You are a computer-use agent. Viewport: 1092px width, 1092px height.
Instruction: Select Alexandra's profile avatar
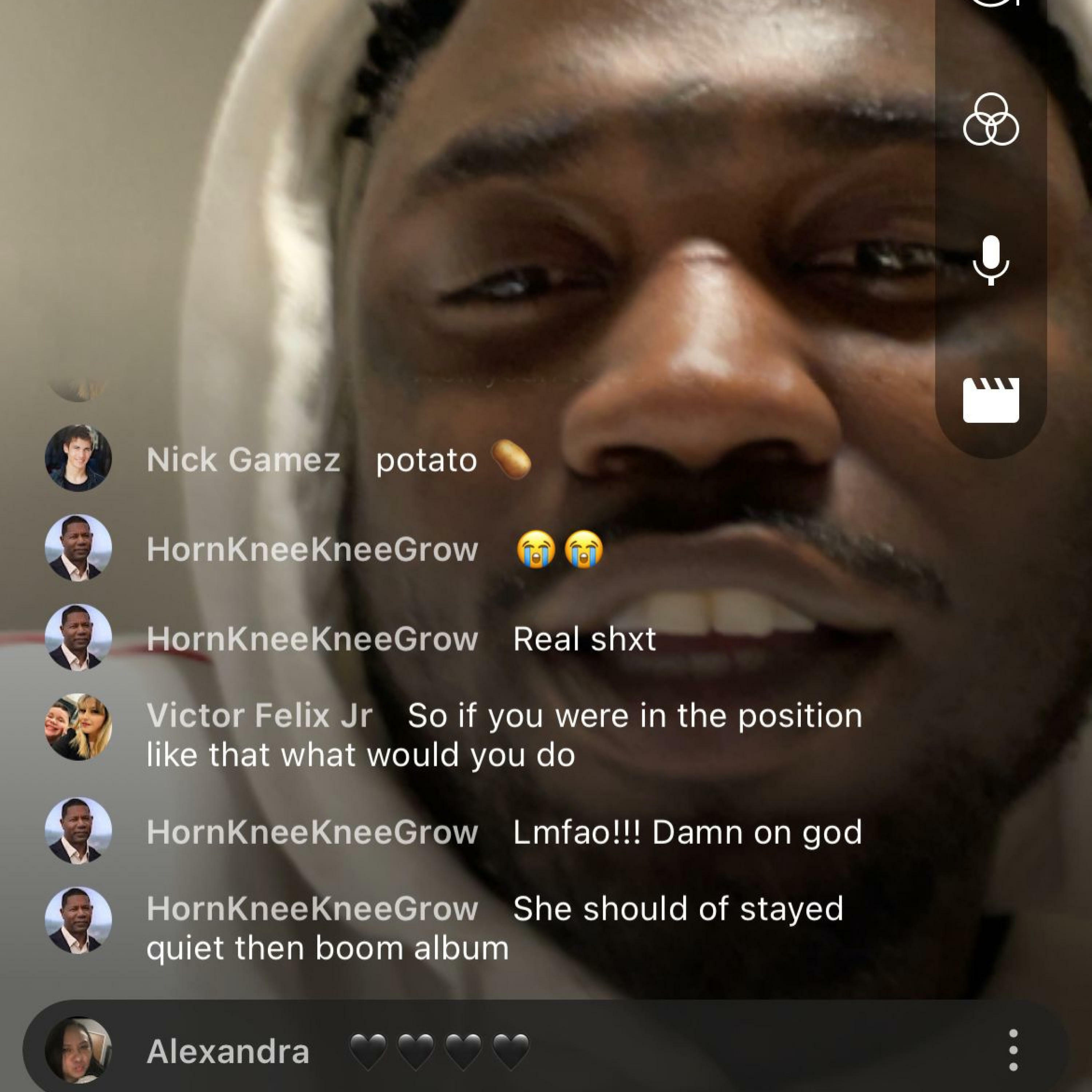[x=78, y=1050]
